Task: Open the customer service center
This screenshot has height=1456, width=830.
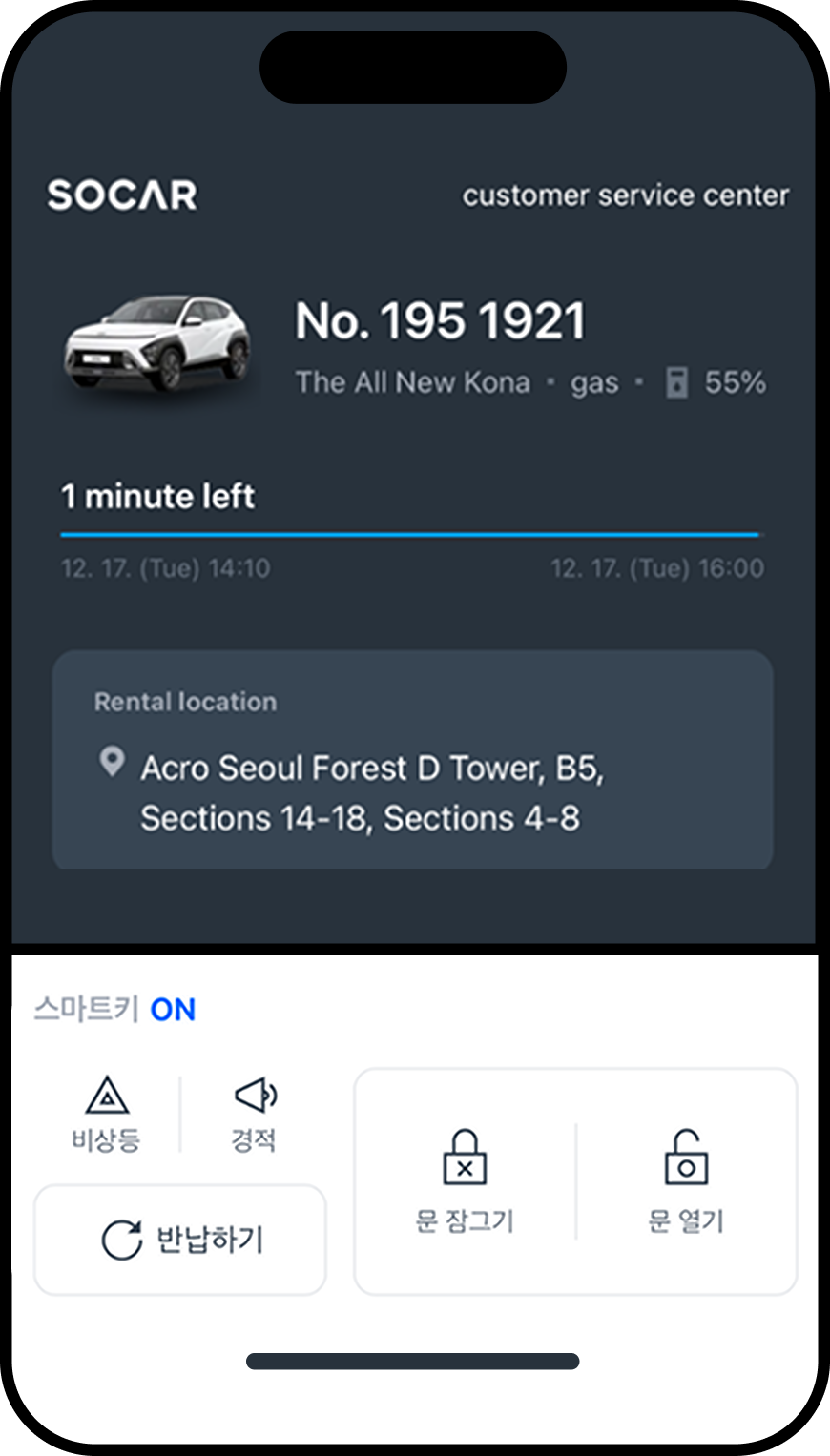Action: pos(626,195)
